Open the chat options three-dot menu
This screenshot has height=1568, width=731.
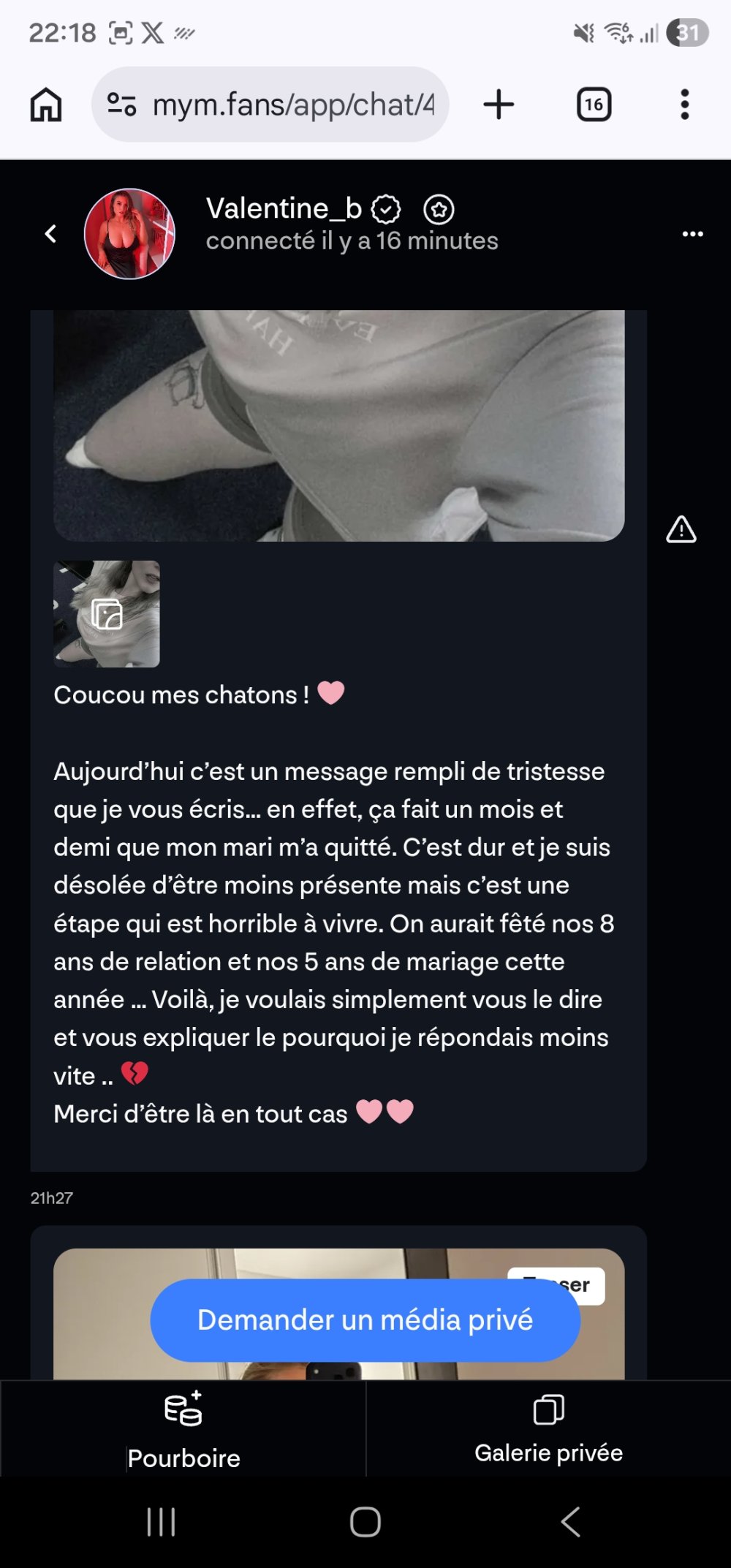pos(692,234)
